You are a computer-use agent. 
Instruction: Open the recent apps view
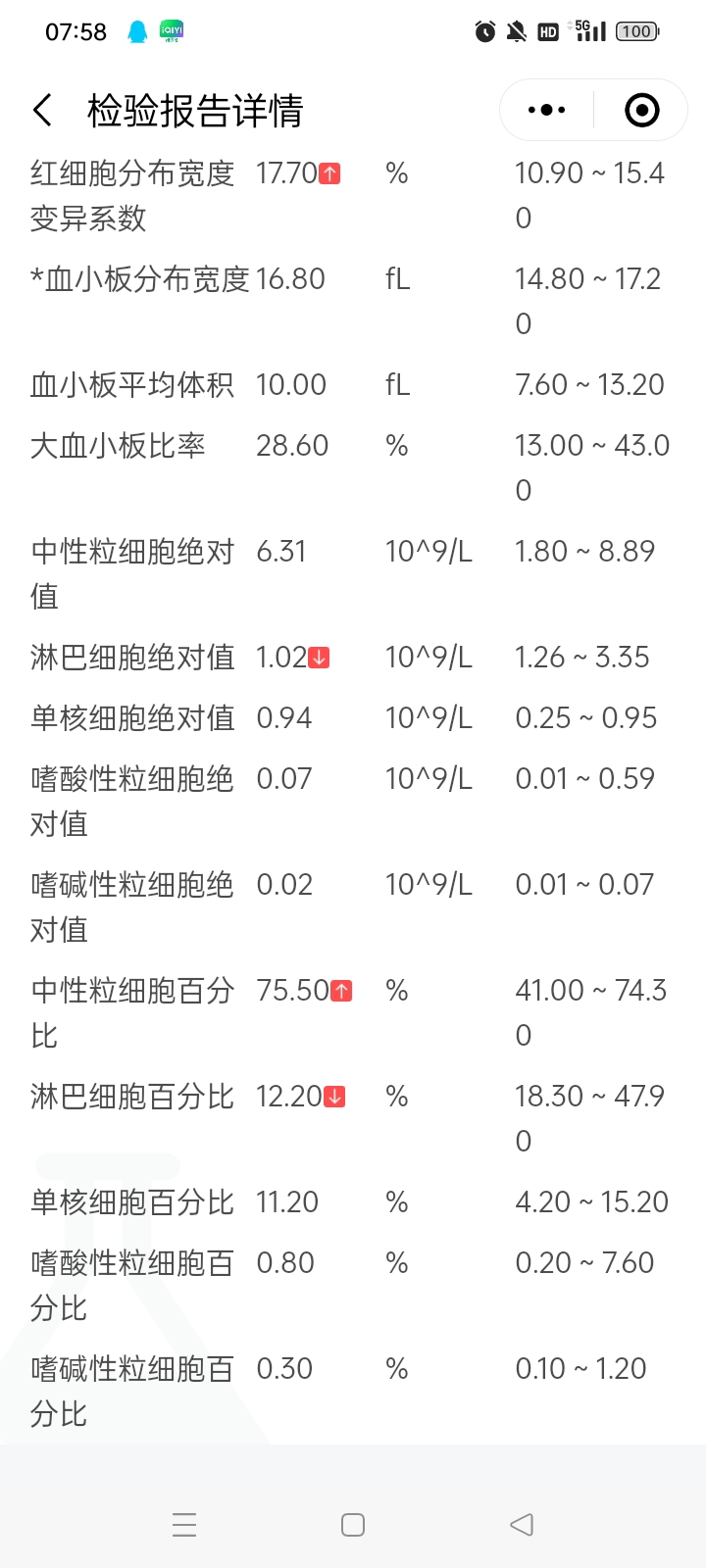tap(184, 1525)
